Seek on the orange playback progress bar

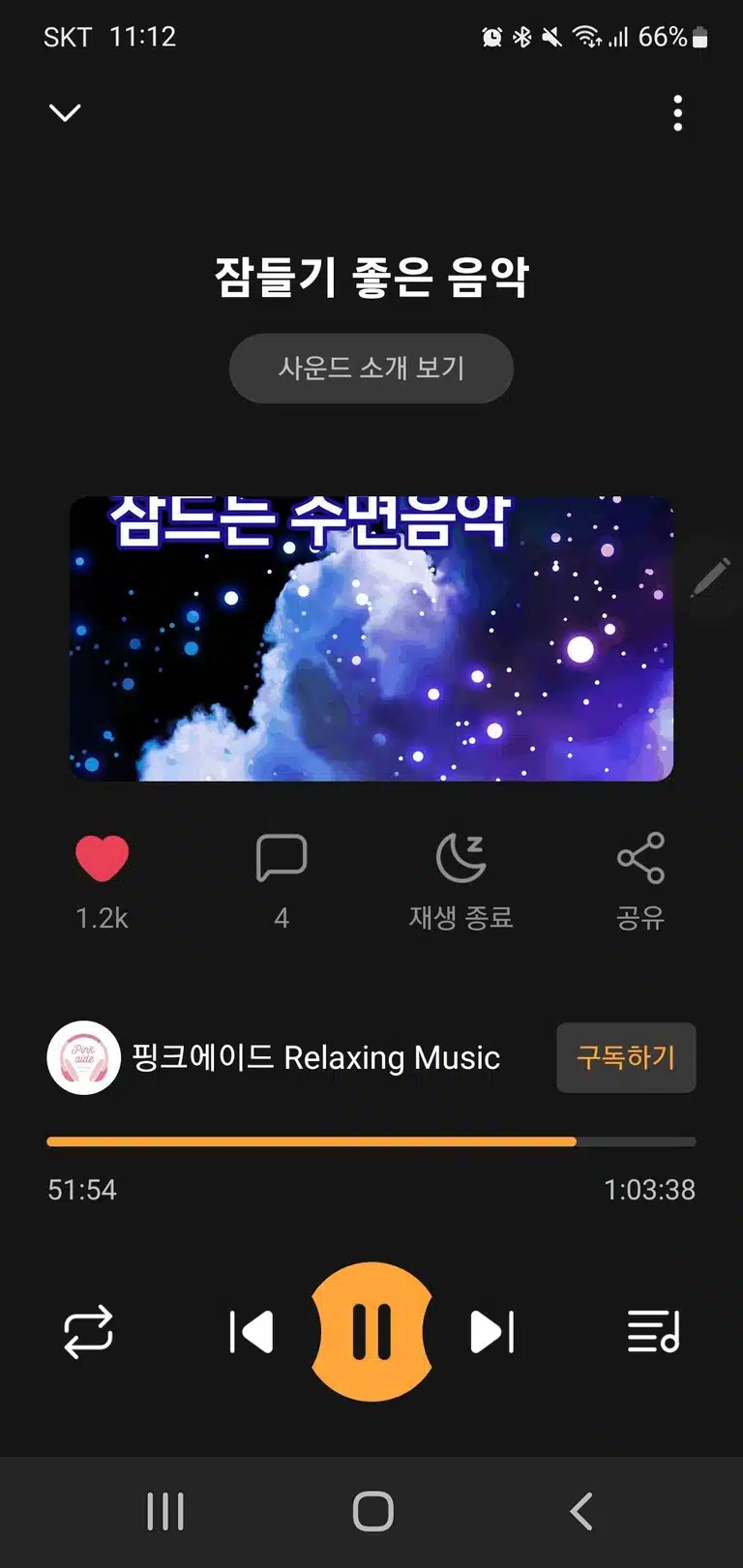point(371,1141)
